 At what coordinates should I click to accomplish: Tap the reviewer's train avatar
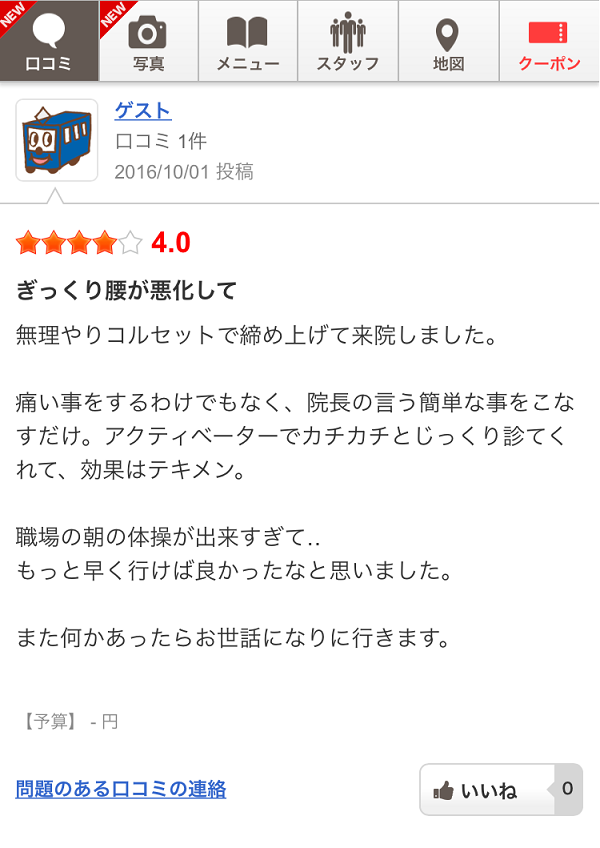(x=57, y=140)
